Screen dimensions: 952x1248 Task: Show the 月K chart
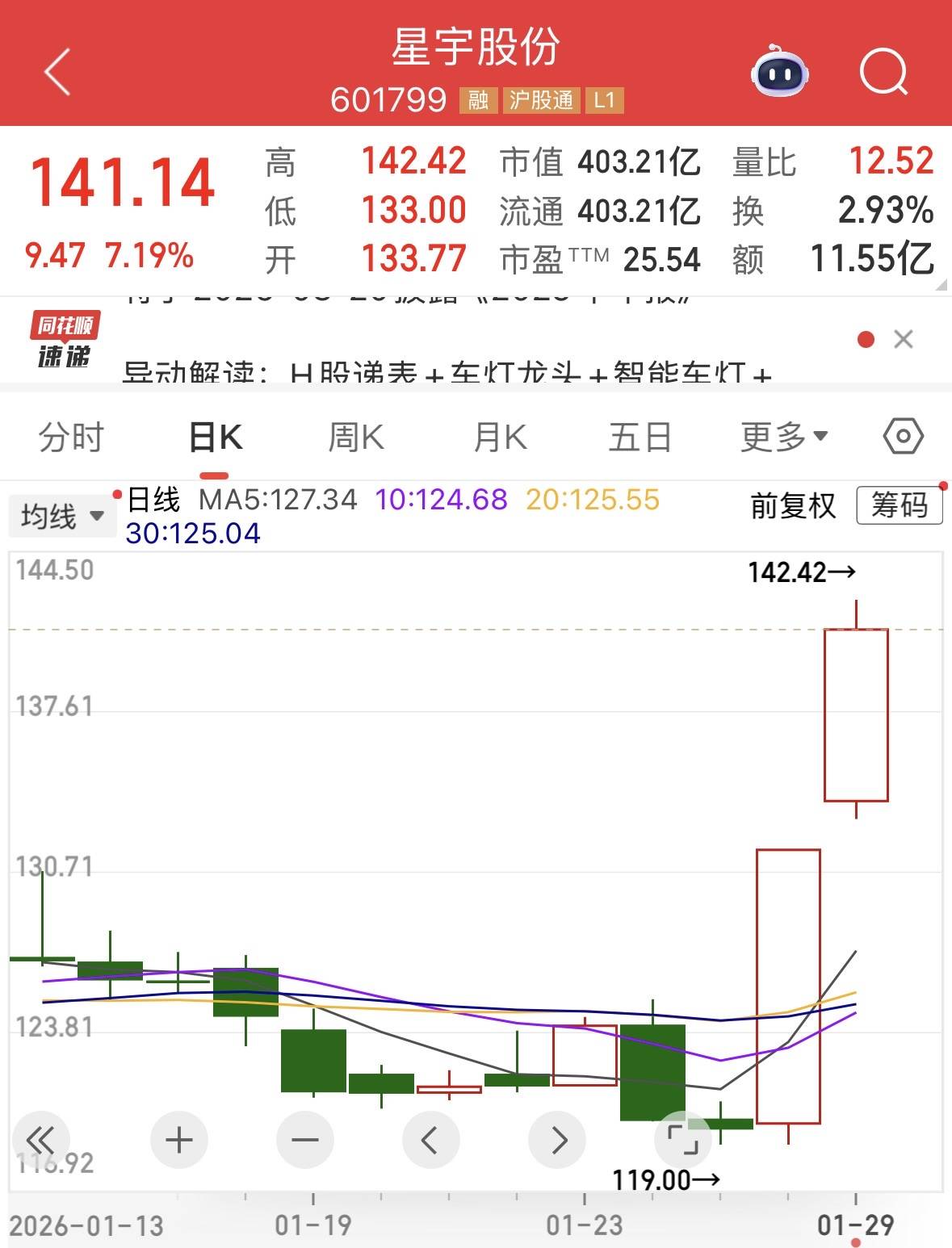pos(500,438)
